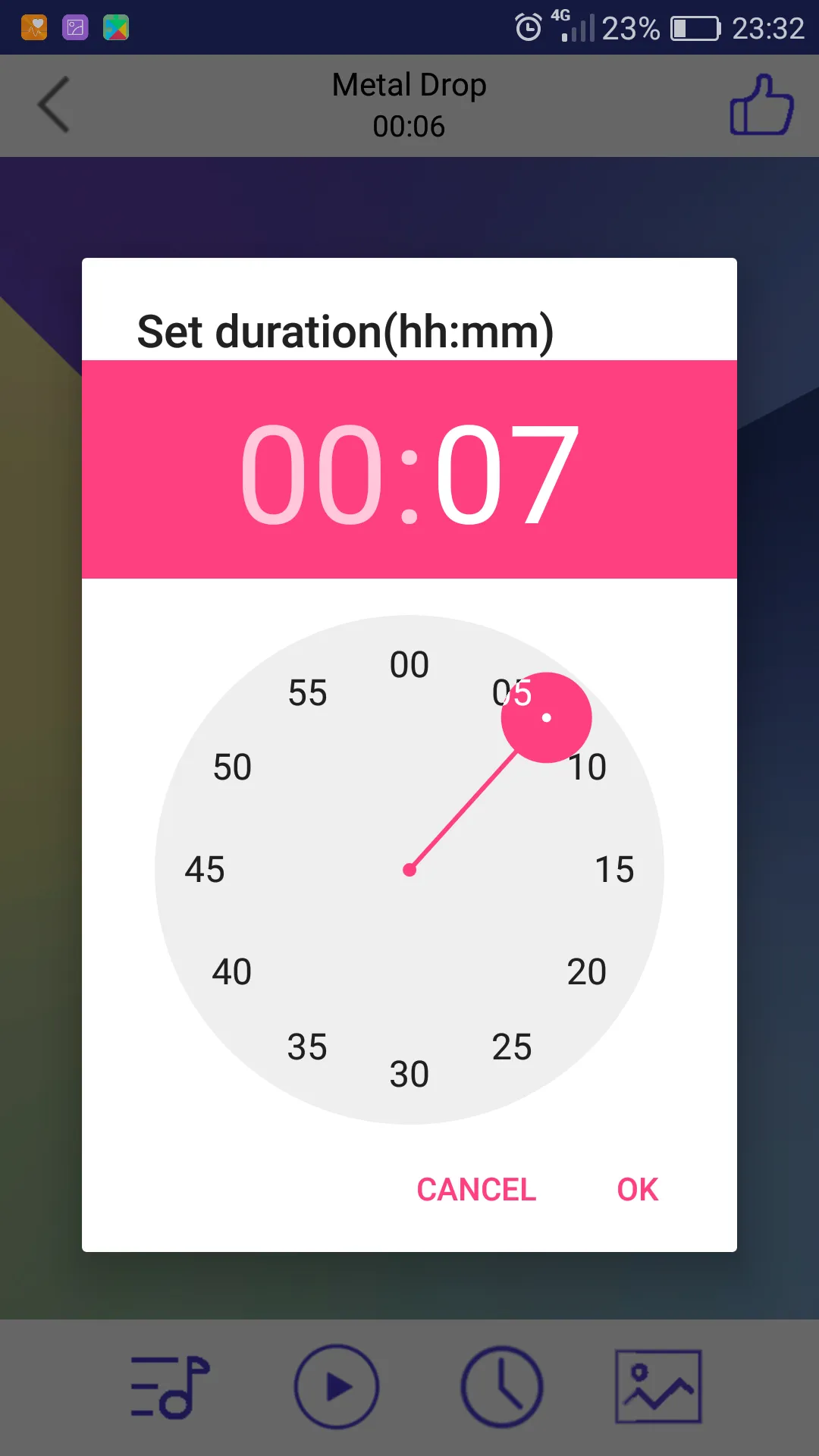
Task: Set the dial to 50 minutes
Action: (232, 767)
